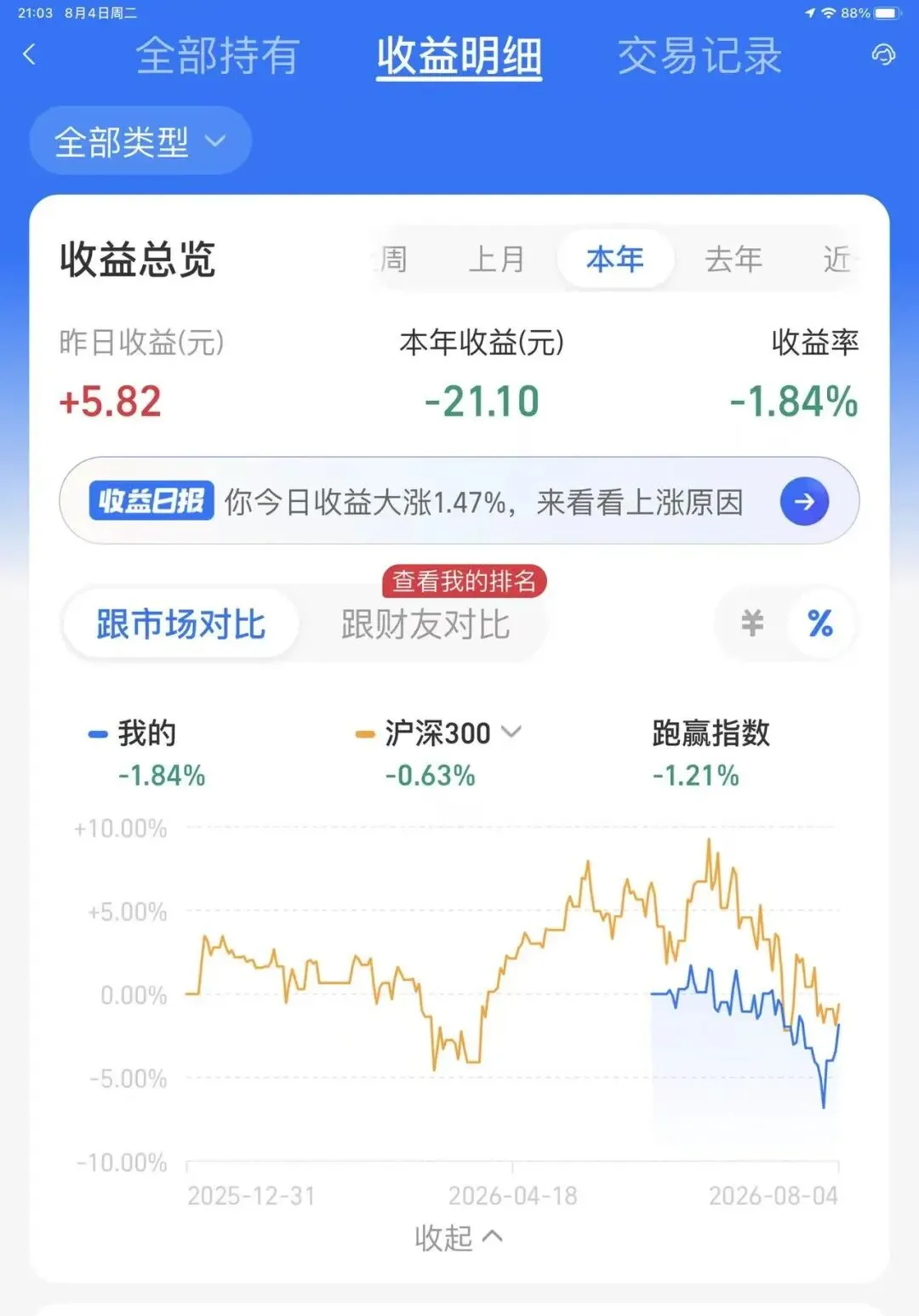The height and width of the screenshot is (1316, 919).
Task: Switch to the 全部持有 tab
Action: tap(218, 56)
